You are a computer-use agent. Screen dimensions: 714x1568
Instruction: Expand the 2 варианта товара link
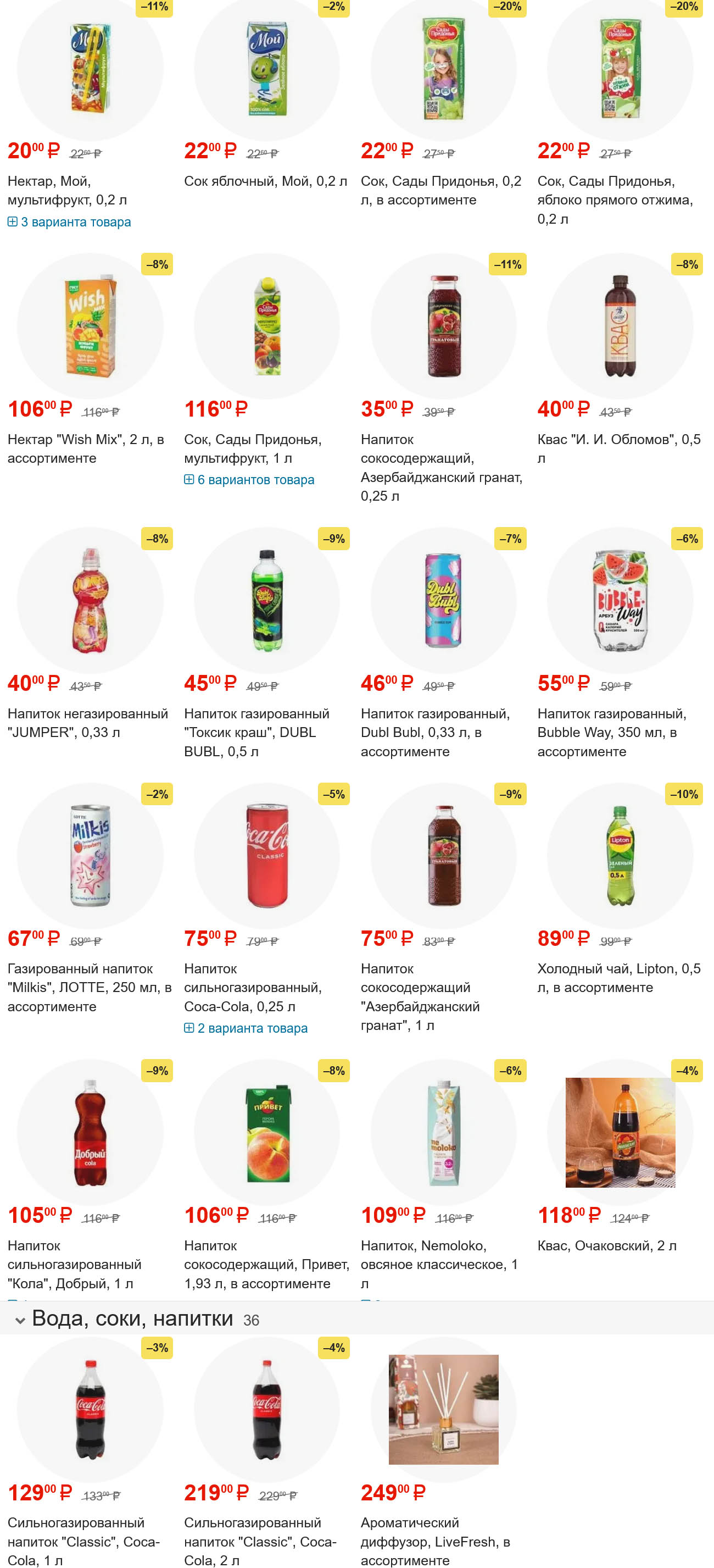pos(252,1028)
